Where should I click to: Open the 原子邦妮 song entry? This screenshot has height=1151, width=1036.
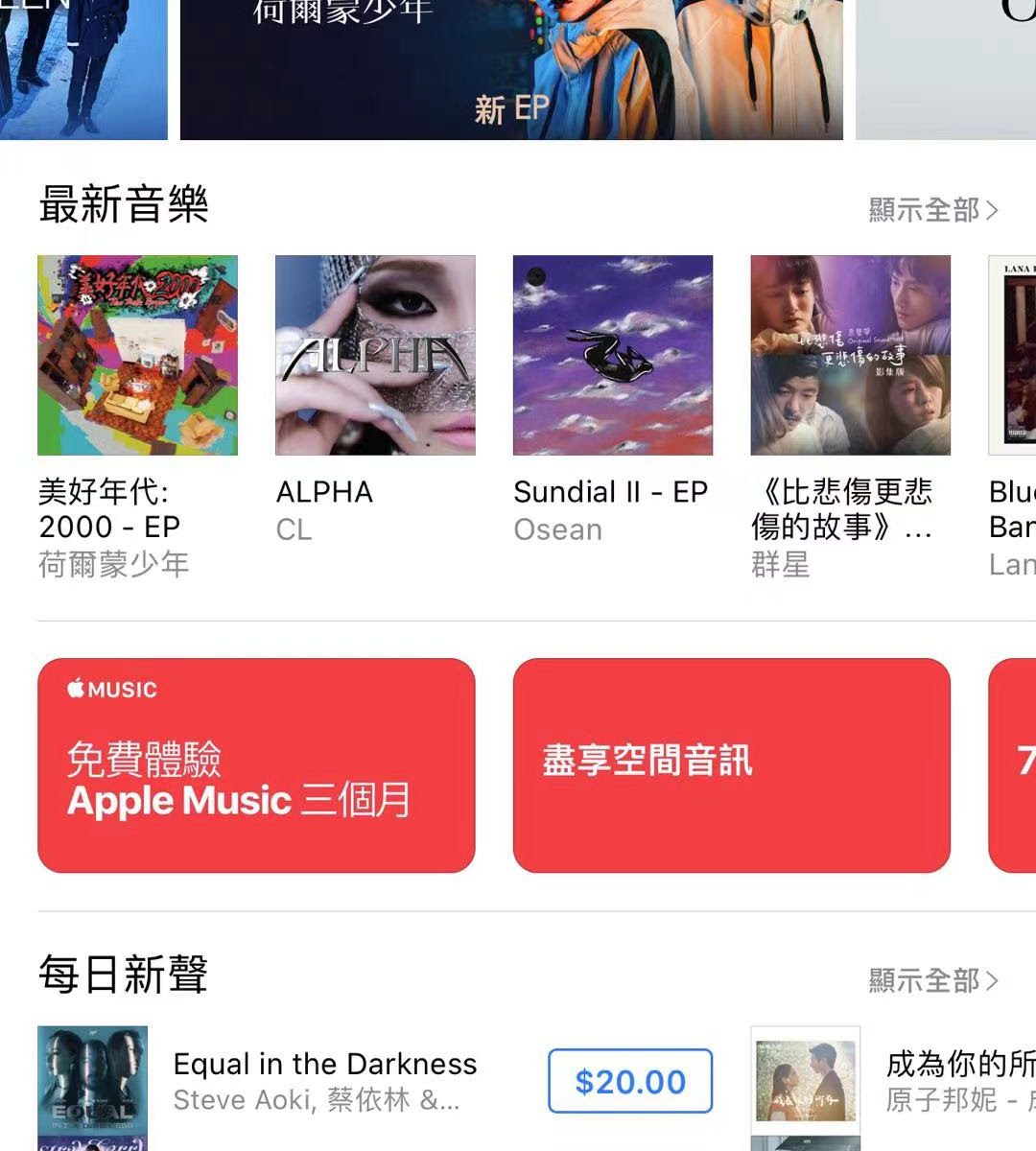tap(959, 1082)
